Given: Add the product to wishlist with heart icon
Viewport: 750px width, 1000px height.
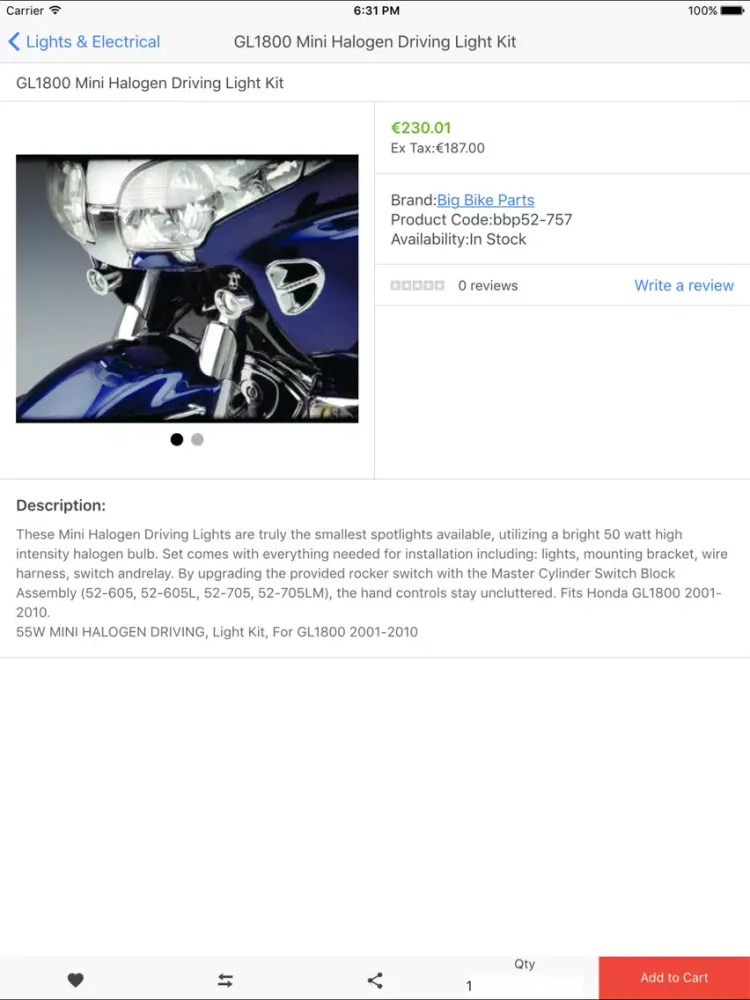Looking at the screenshot, I should coord(75,980).
